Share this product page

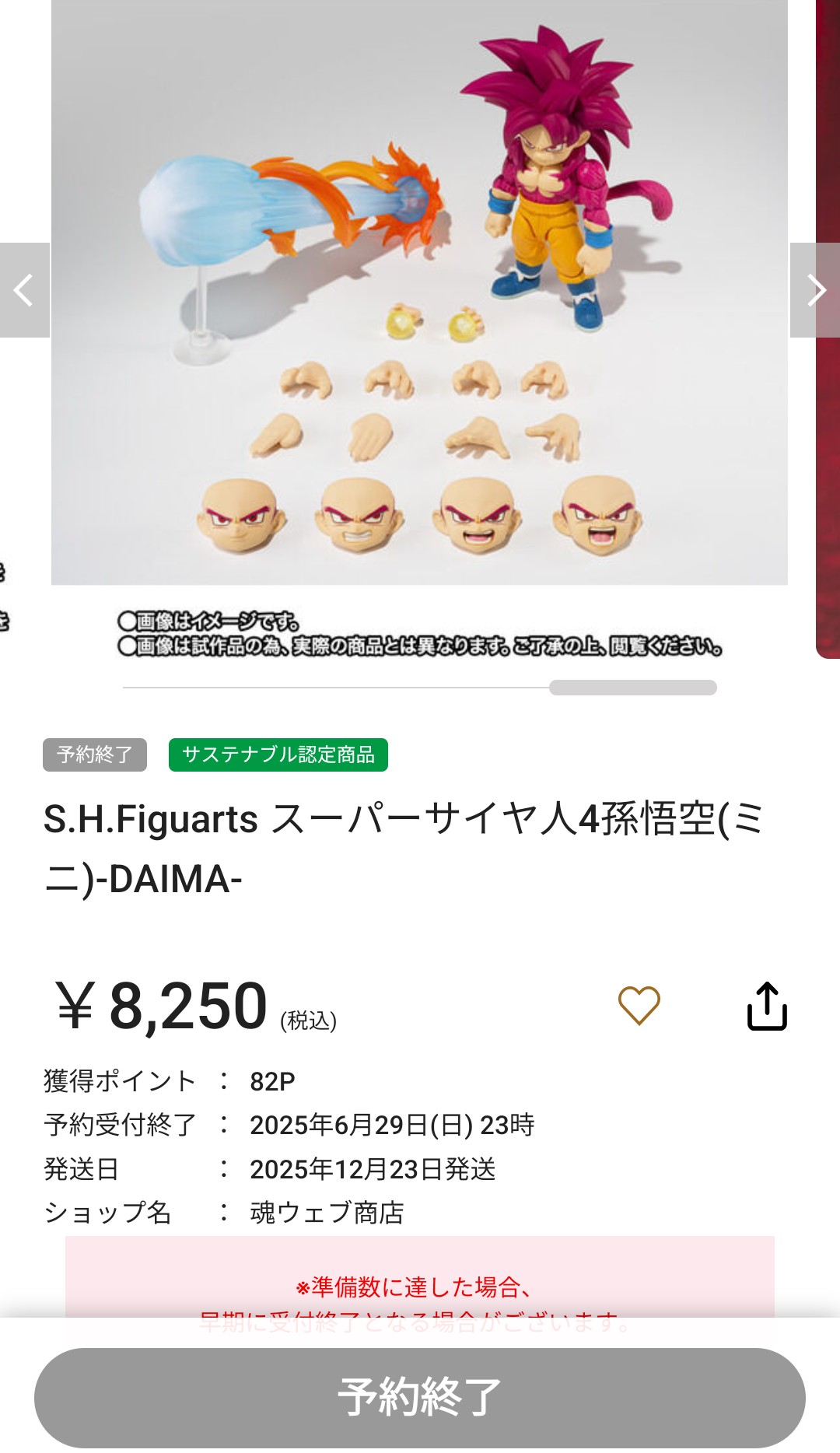(767, 1006)
